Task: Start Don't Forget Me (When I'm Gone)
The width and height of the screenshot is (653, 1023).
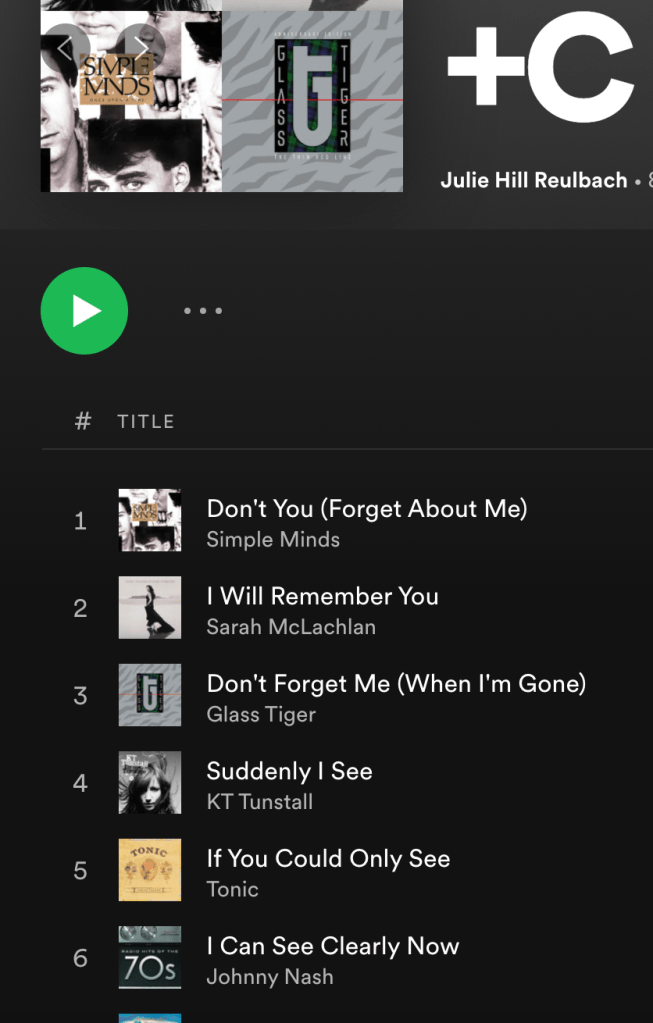Action: [x=395, y=684]
